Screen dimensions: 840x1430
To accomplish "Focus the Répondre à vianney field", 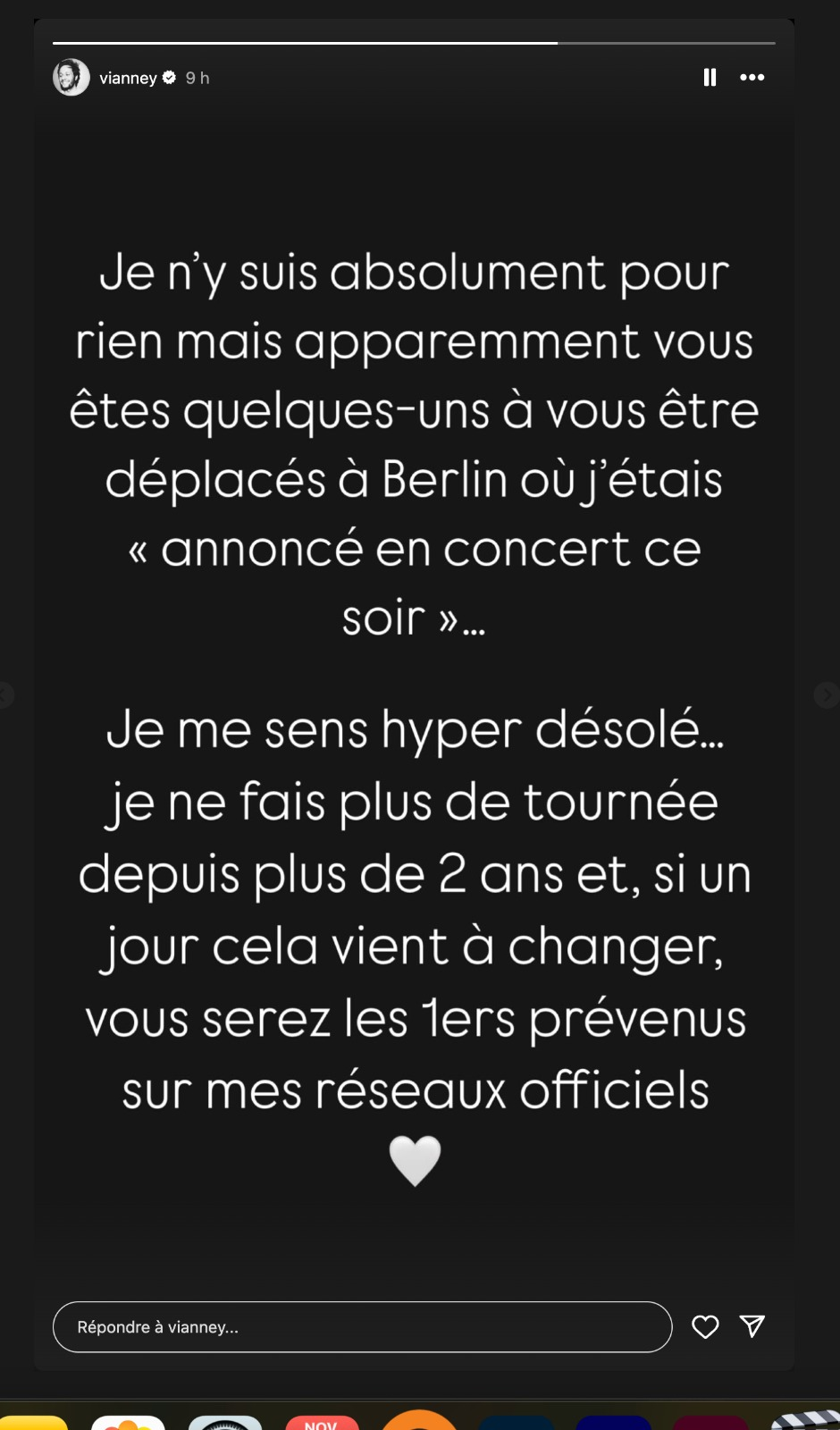I will pyautogui.click(x=362, y=1327).
